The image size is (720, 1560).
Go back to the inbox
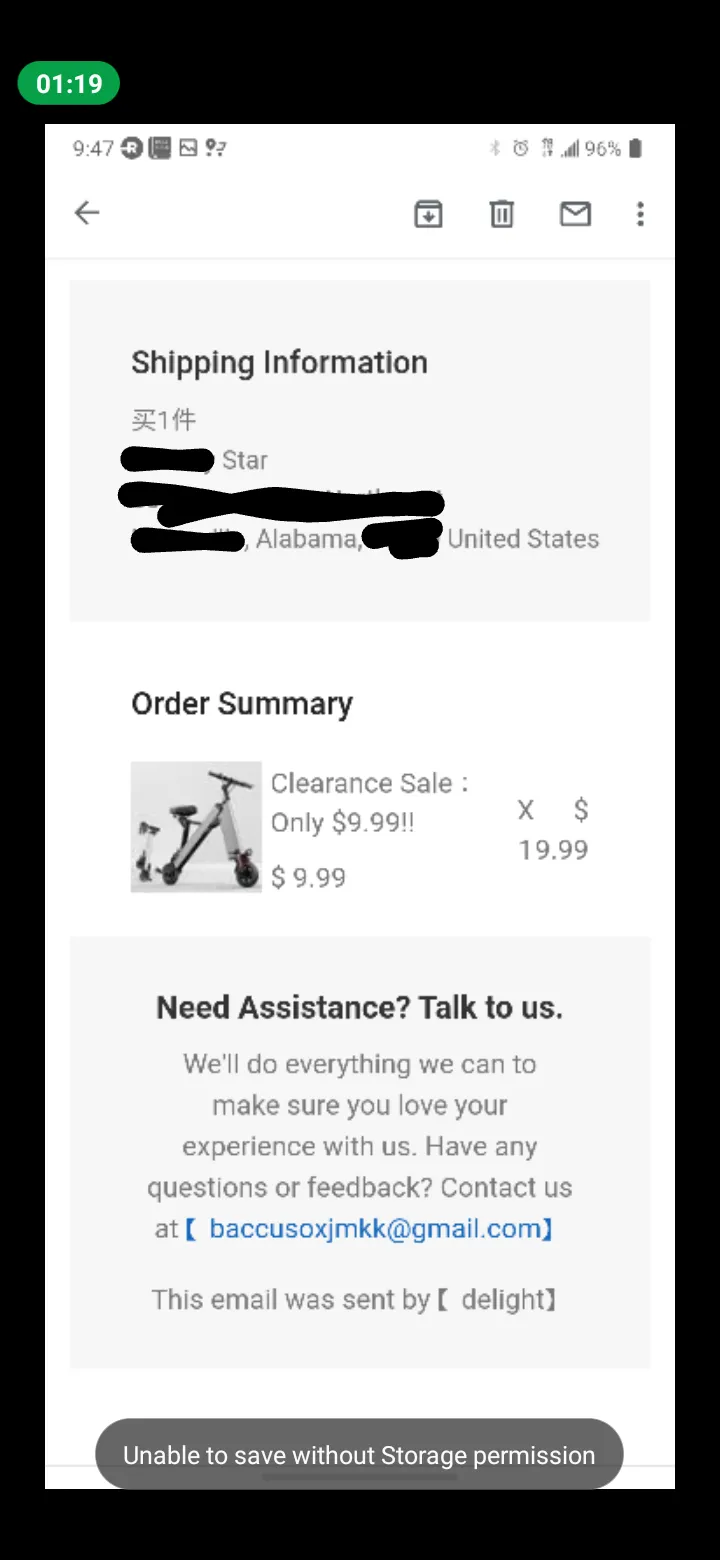[x=87, y=213]
